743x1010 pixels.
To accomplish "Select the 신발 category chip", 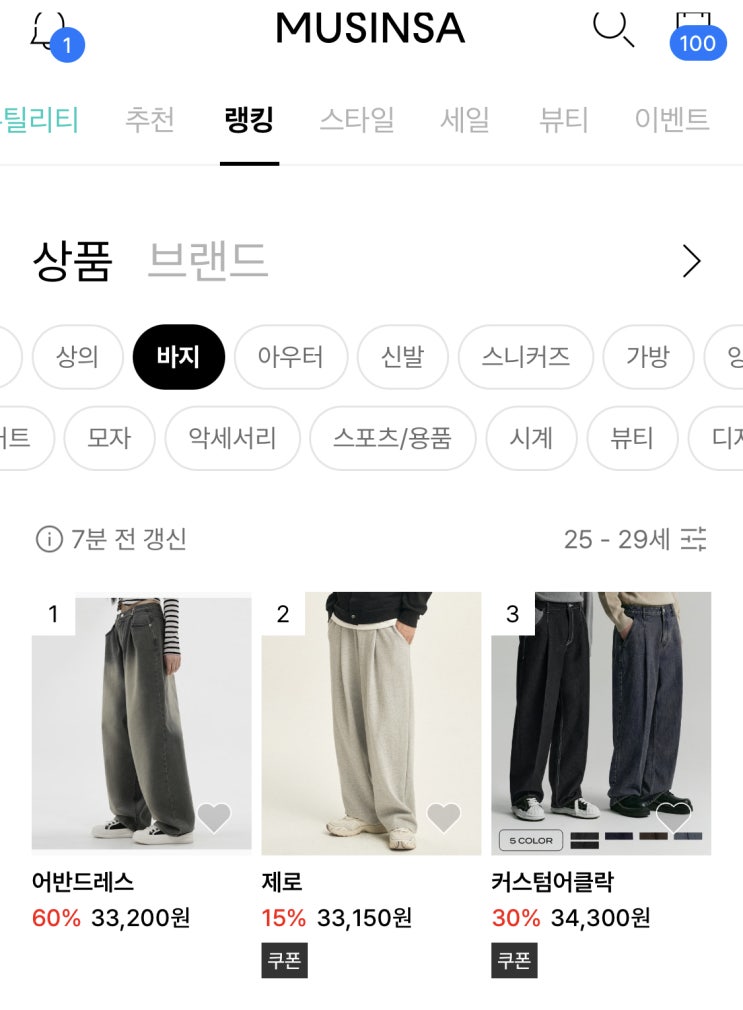I will pyautogui.click(x=403, y=357).
